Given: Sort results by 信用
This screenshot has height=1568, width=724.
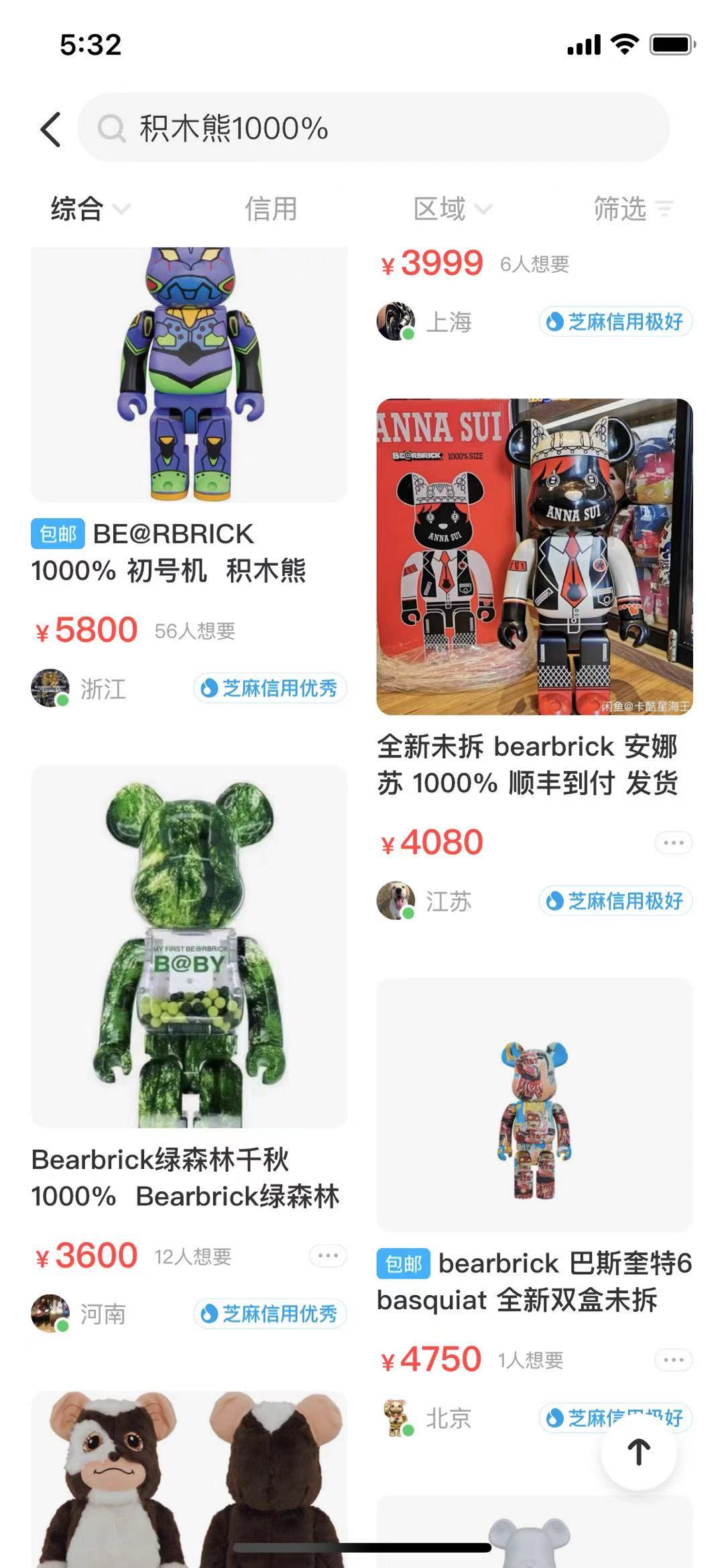Looking at the screenshot, I should [x=270, y=209].
